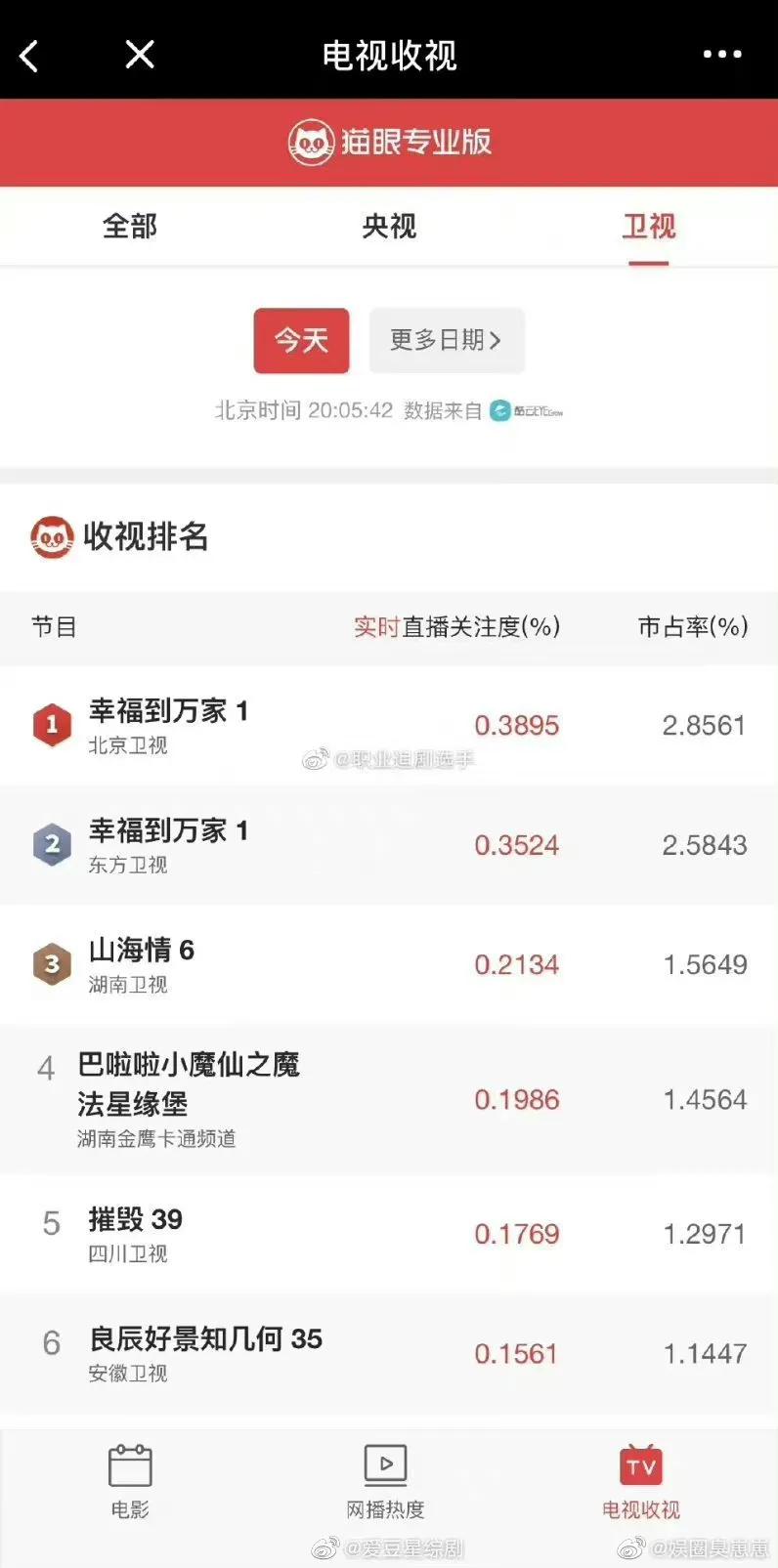The width and height of the screenshot is (778, 1568).
Task: Tap the Maoyan cat logo in the red banner
Action: (315, 142)
